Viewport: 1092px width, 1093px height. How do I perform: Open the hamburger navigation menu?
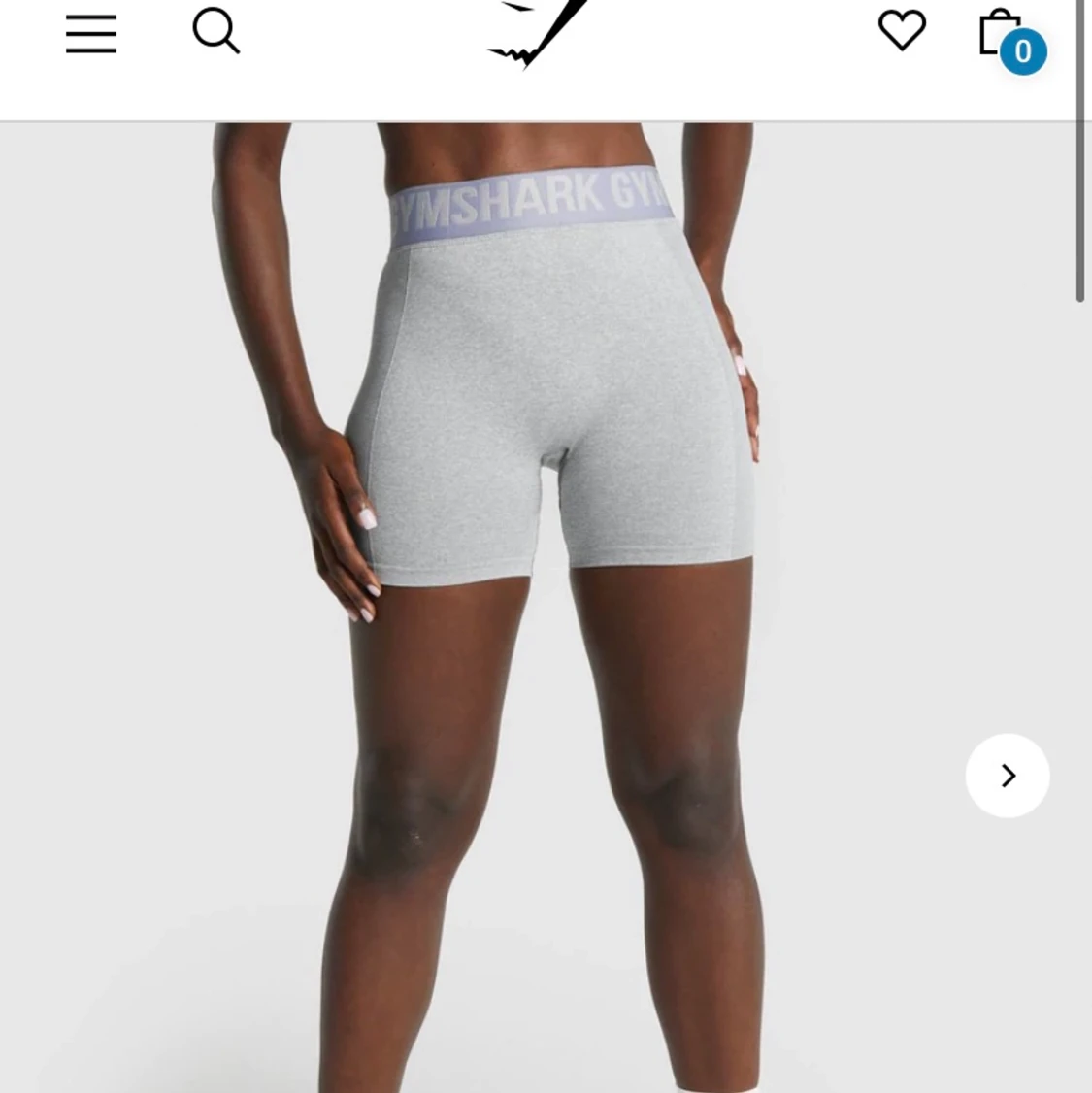[x=91, y=35]
